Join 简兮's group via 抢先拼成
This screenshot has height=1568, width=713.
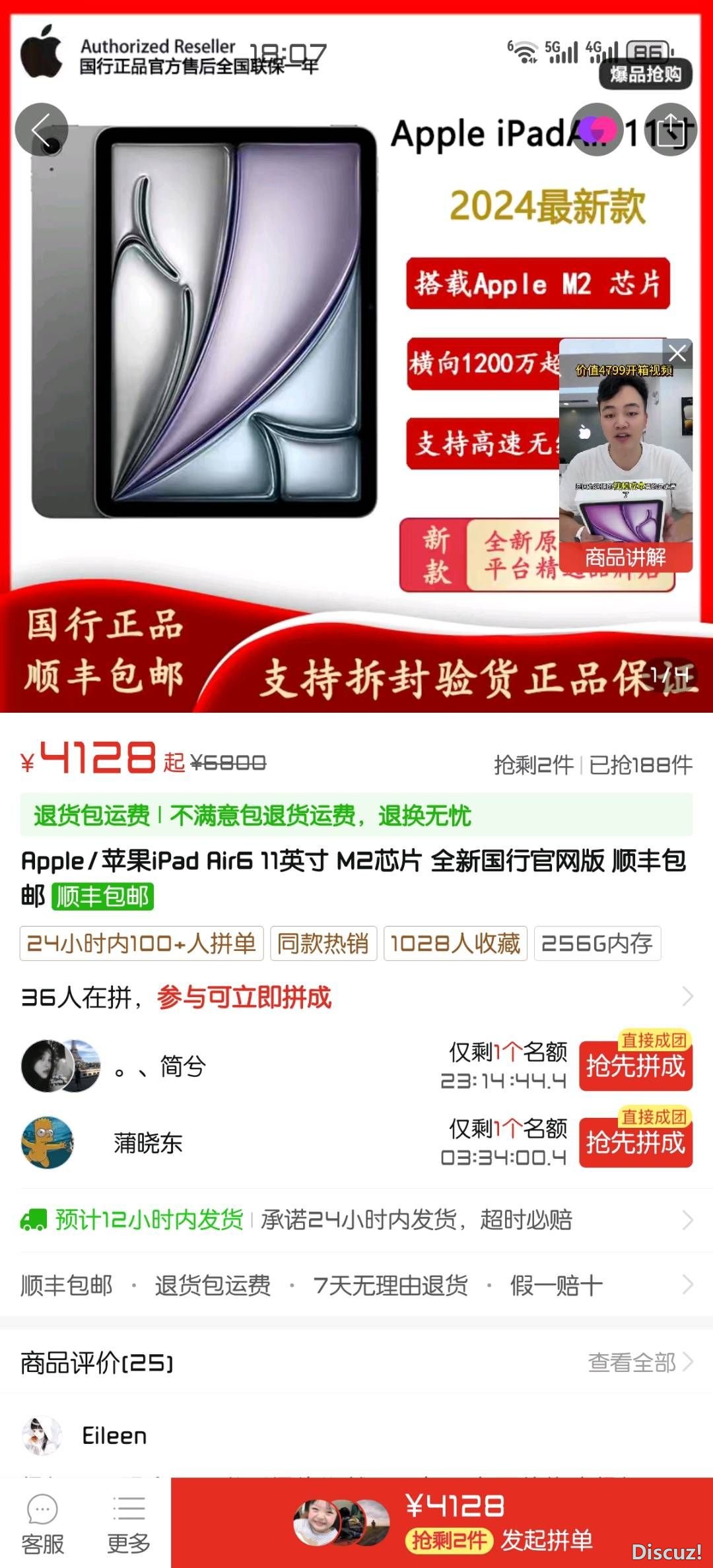tap(635, 1066)
